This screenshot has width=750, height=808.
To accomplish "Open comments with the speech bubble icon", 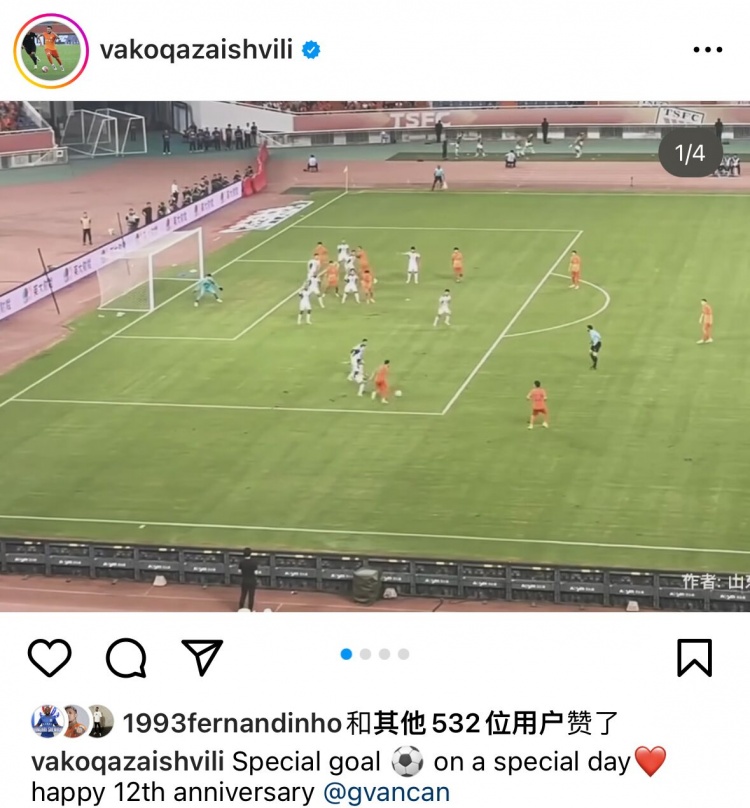I will 126,657.
